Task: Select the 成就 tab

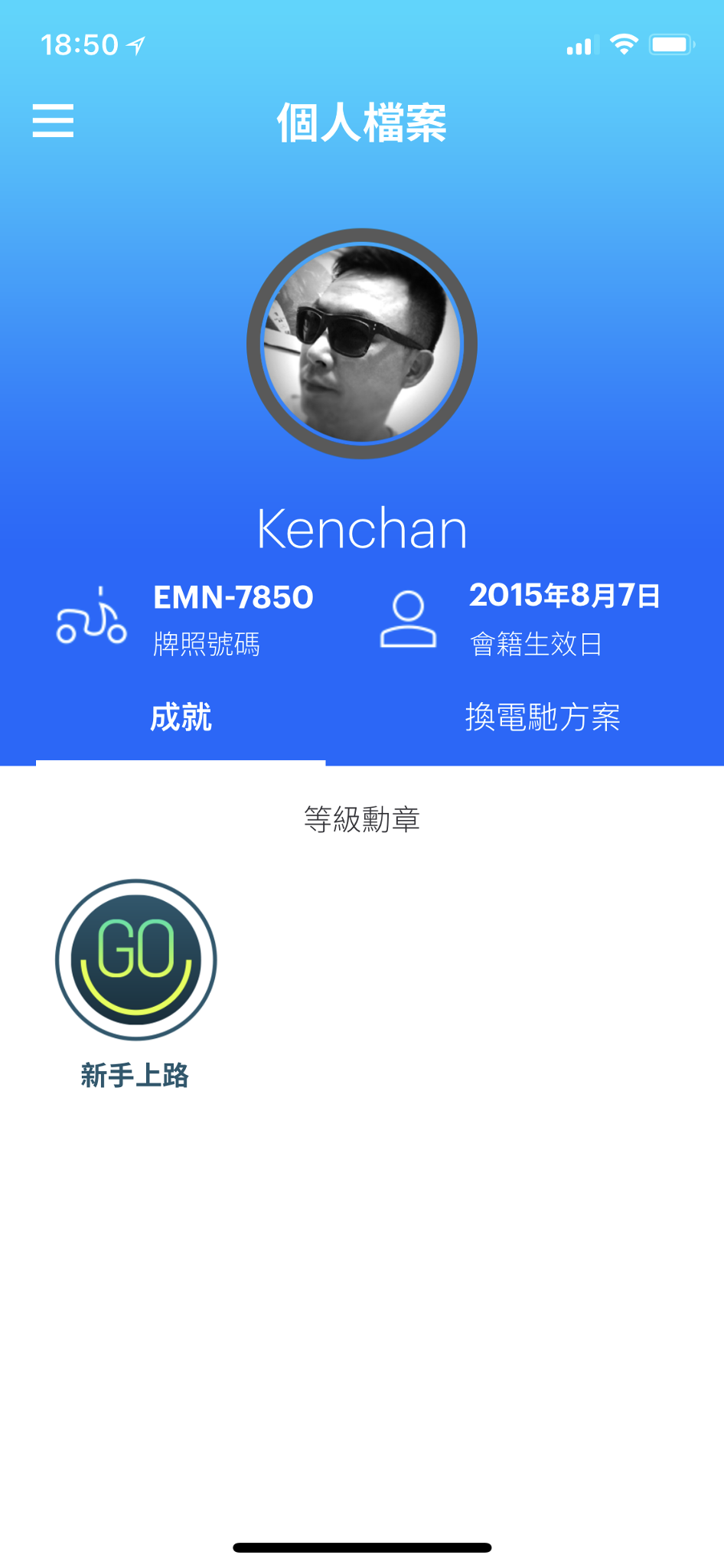Action: 181,718
